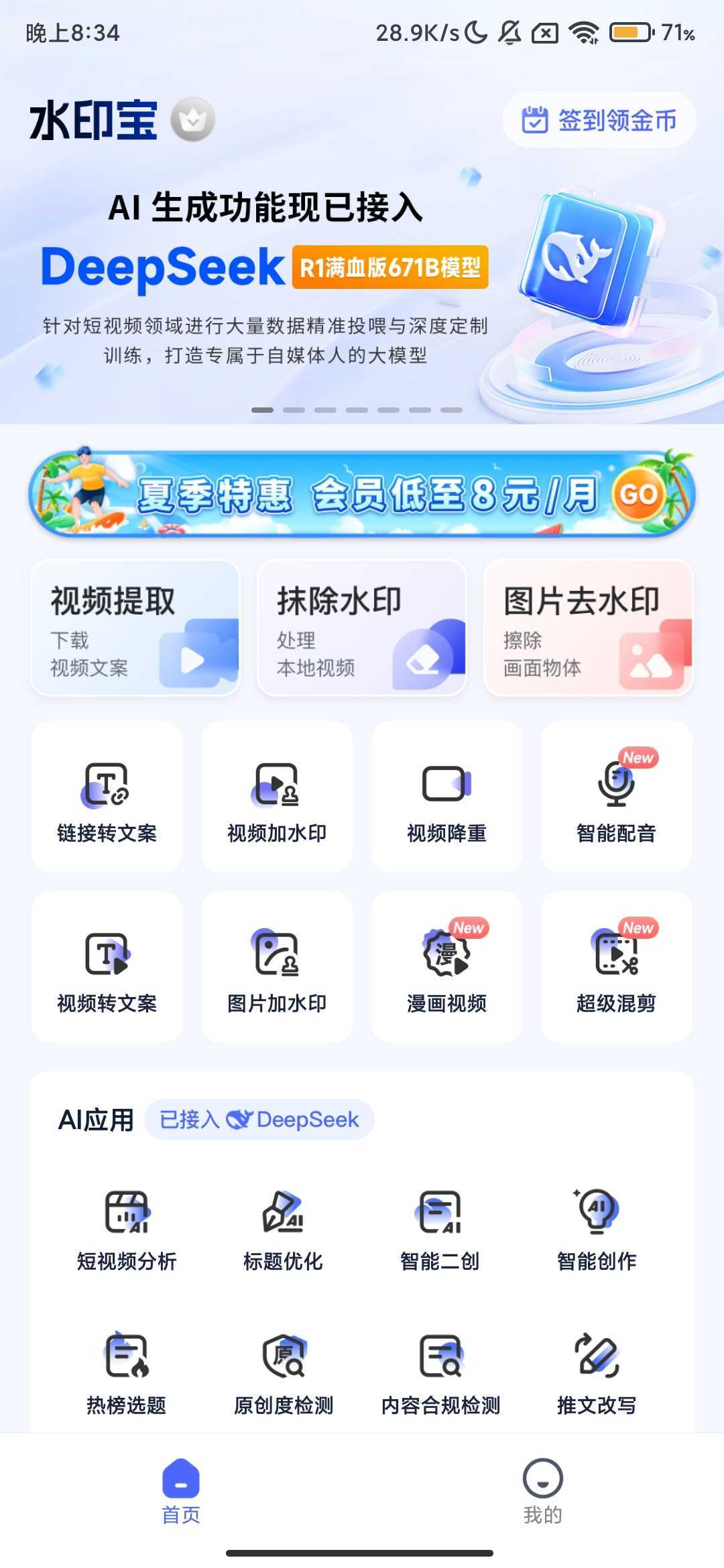Select the 图片加水印 tool
This screenshot has height=1568, width=724.
277,967
